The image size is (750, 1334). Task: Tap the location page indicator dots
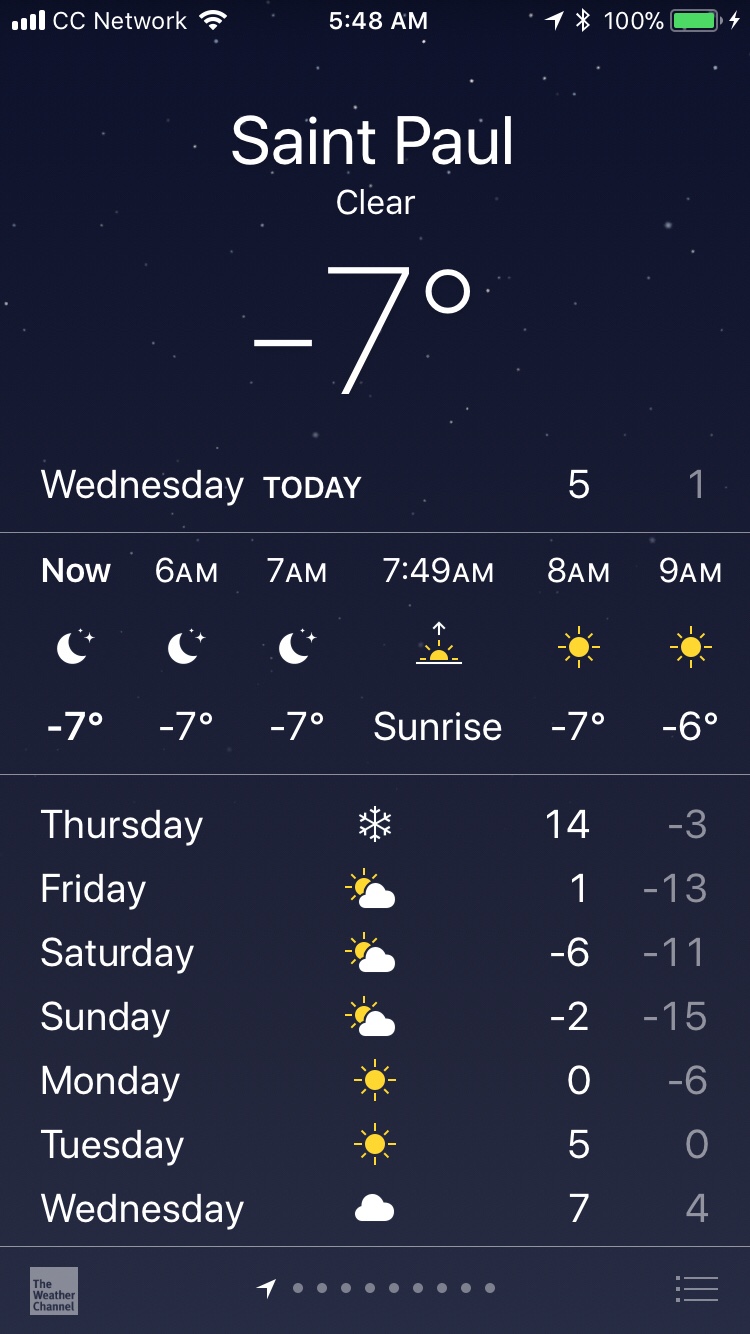pos(380,1289)
